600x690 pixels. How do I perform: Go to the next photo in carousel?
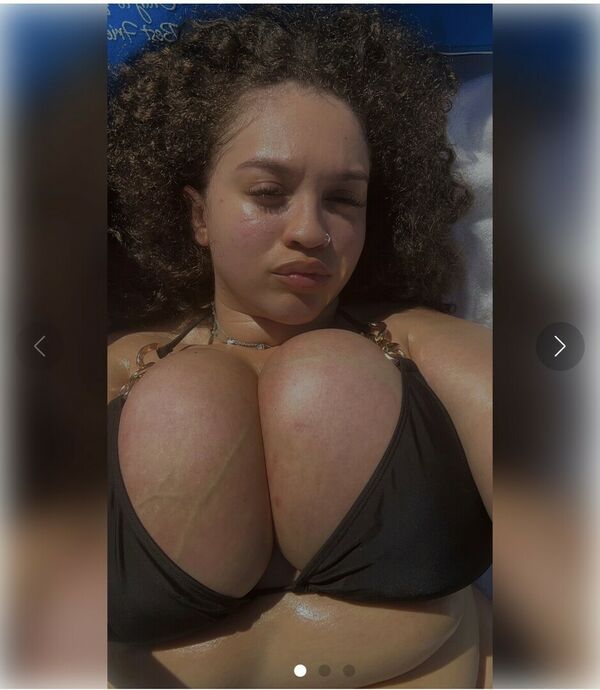point(559,346)
